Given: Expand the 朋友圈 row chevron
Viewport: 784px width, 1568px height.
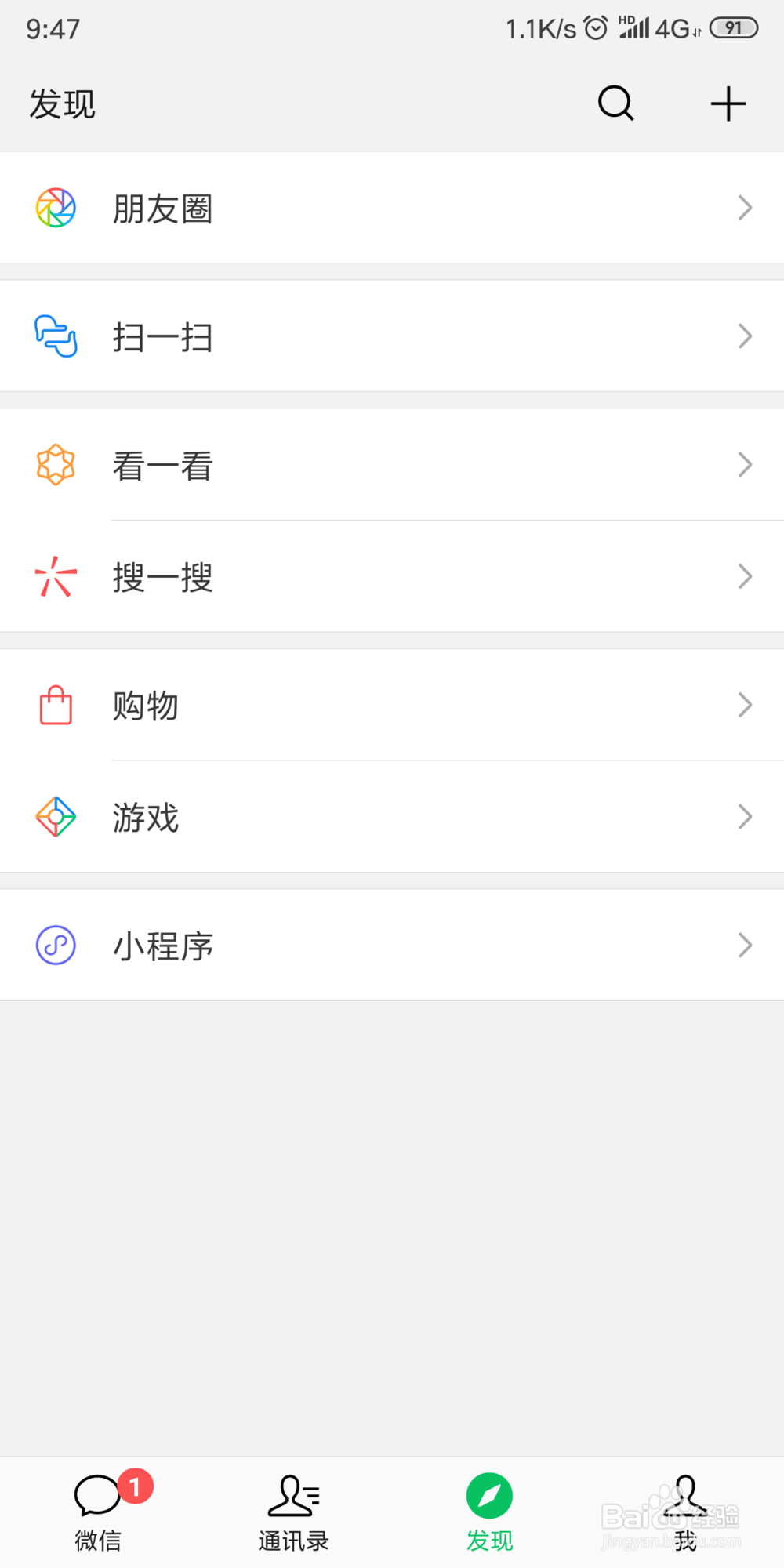Looking at the screenshot, I should click(745, 208).
